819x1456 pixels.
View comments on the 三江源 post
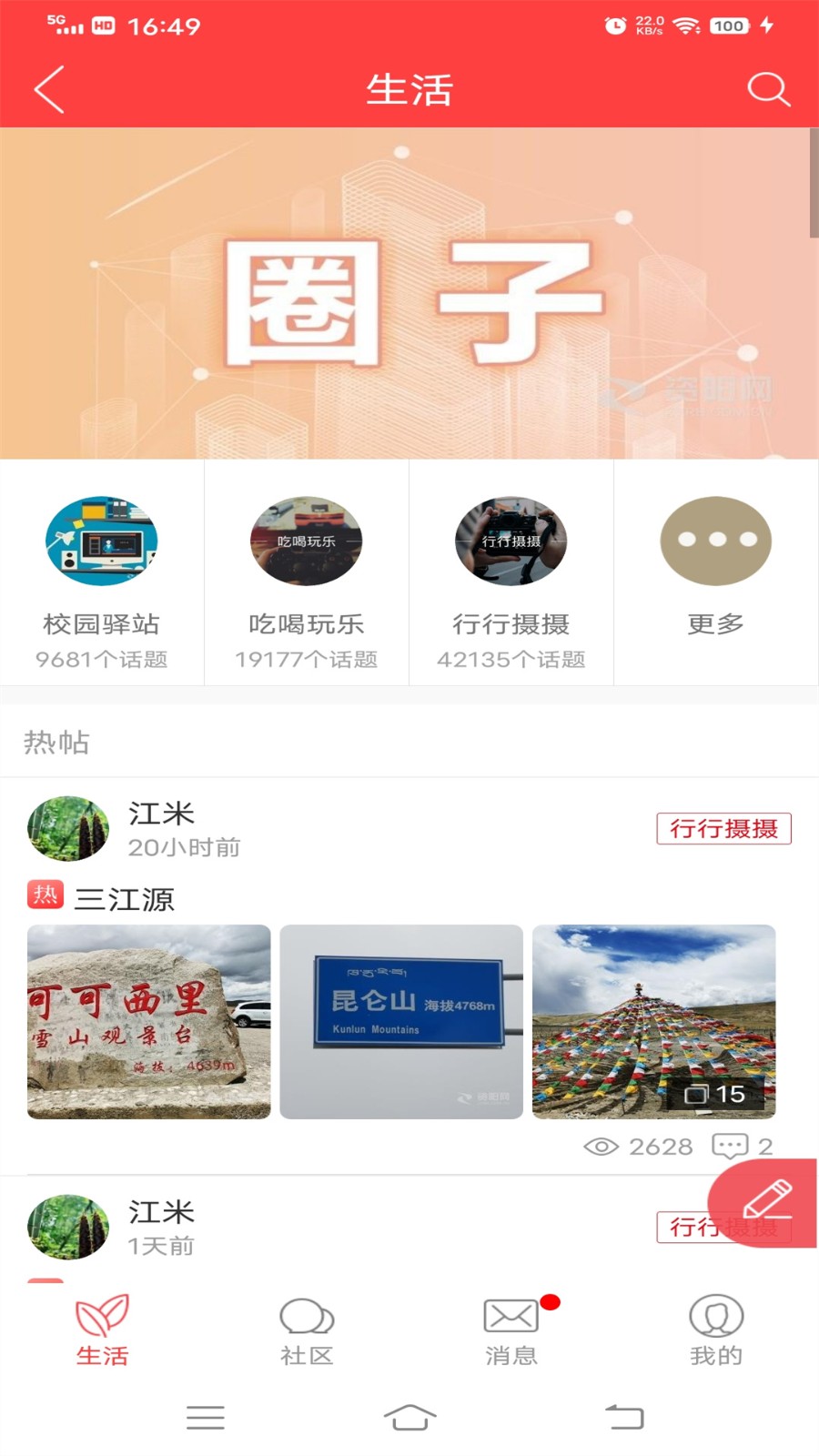coord(728,1146)
